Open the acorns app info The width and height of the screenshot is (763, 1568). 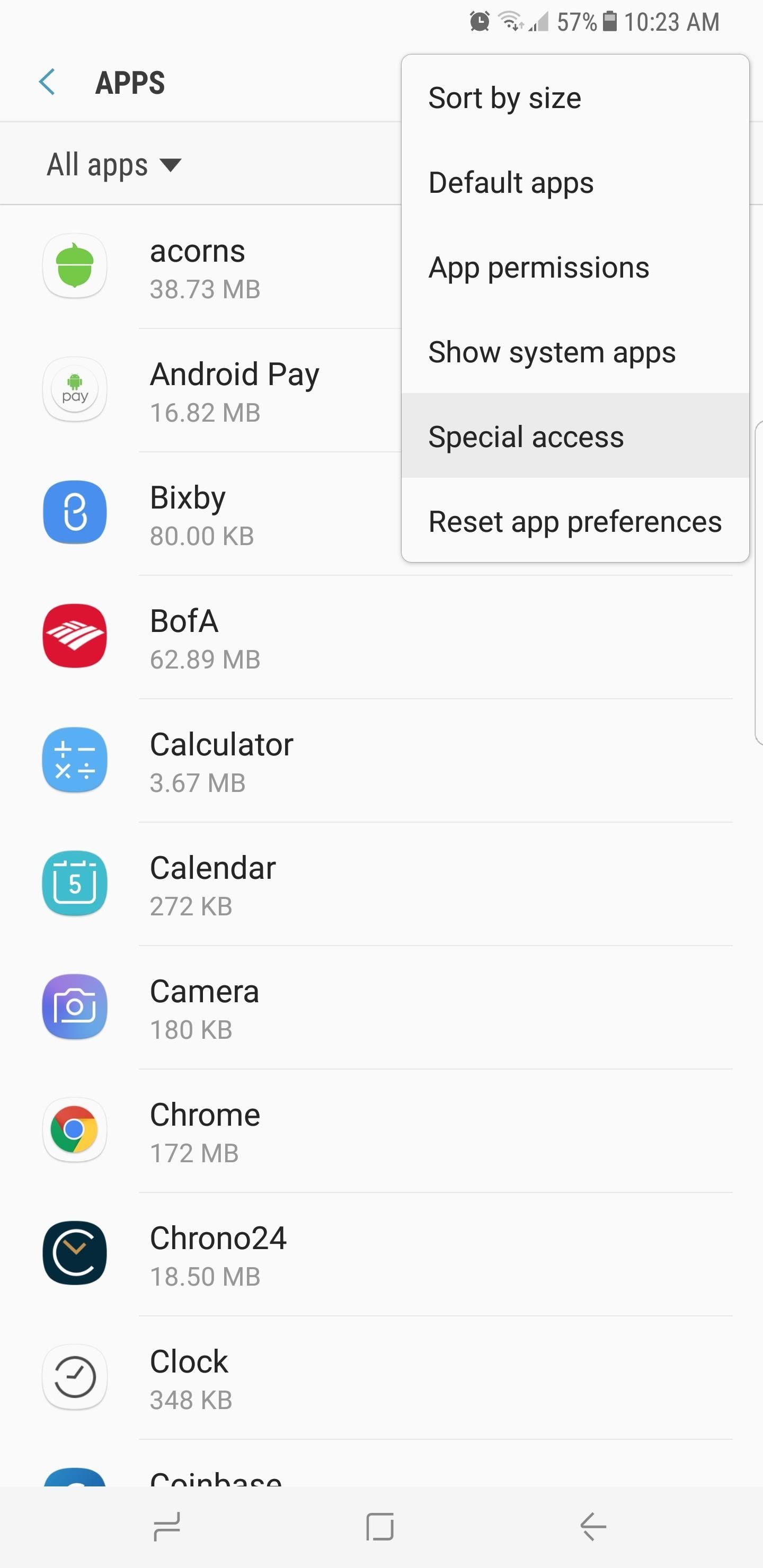point(74,266)
